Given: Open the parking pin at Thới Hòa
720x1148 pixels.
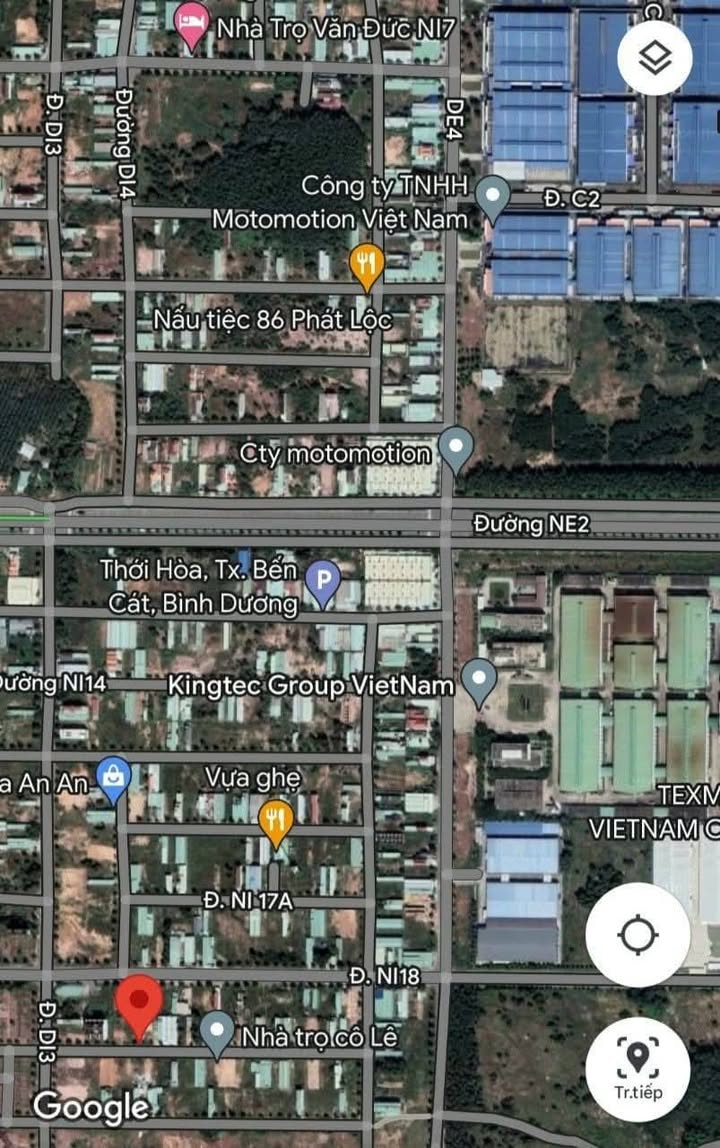Looking at the screenshot, I should coord(322,583).
